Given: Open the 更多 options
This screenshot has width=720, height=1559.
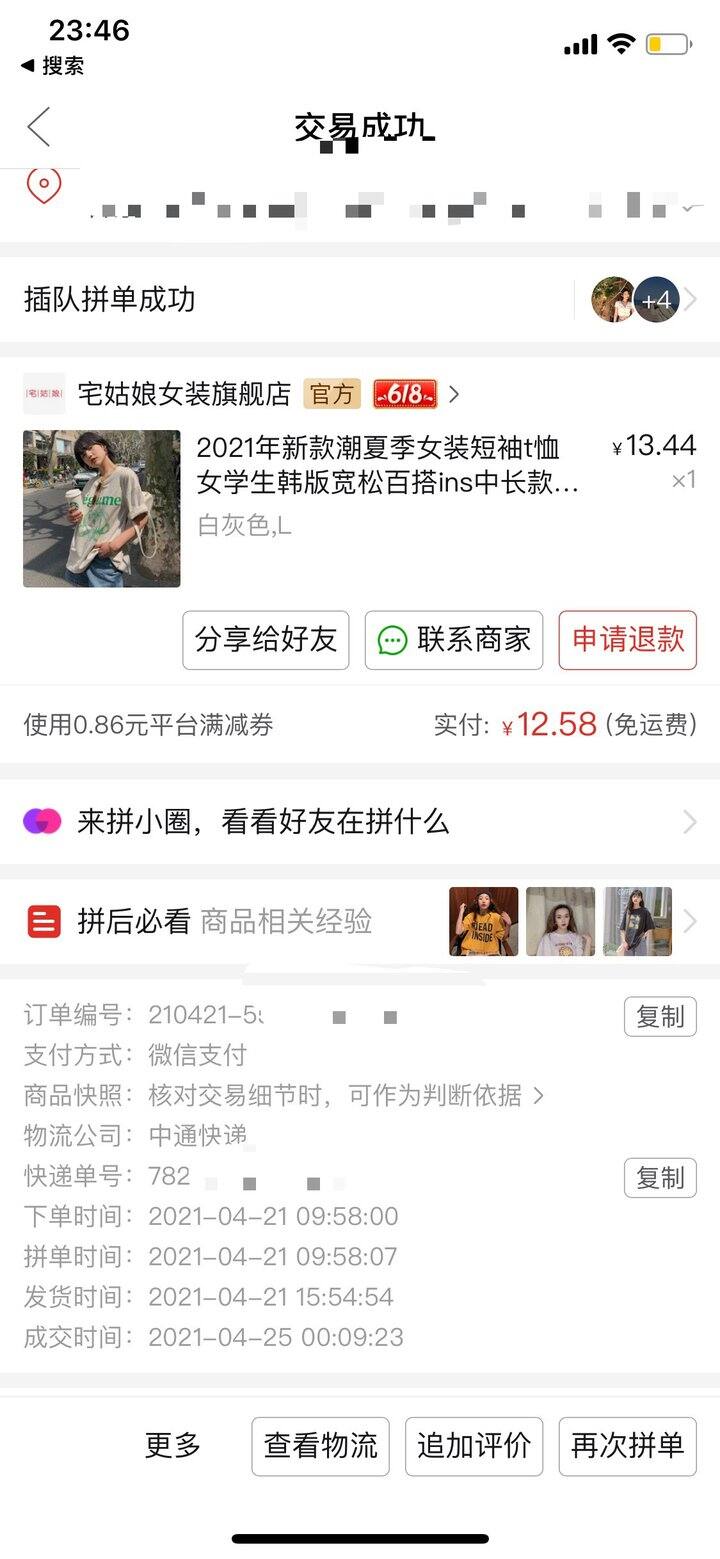Looking at the screenshot, I should (173, 1445).
